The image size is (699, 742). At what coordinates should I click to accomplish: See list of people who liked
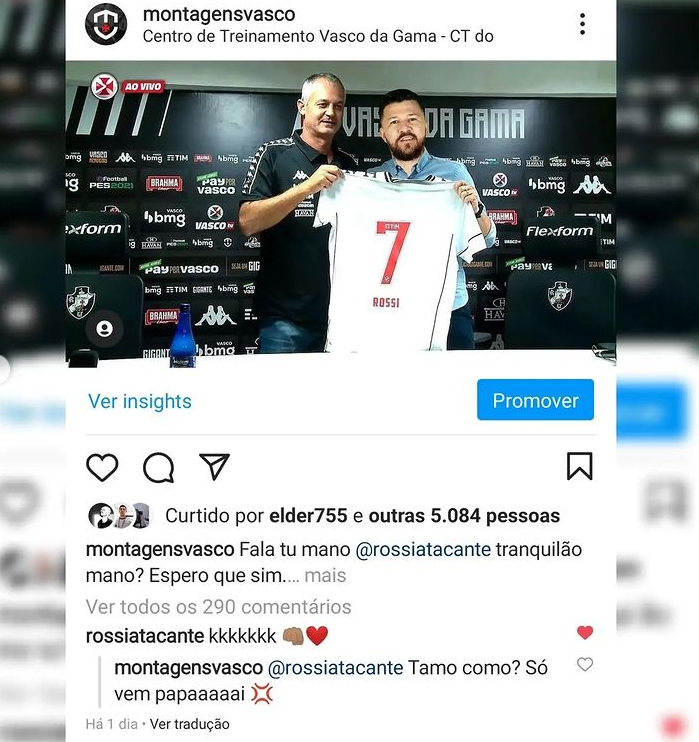[464, 516]
